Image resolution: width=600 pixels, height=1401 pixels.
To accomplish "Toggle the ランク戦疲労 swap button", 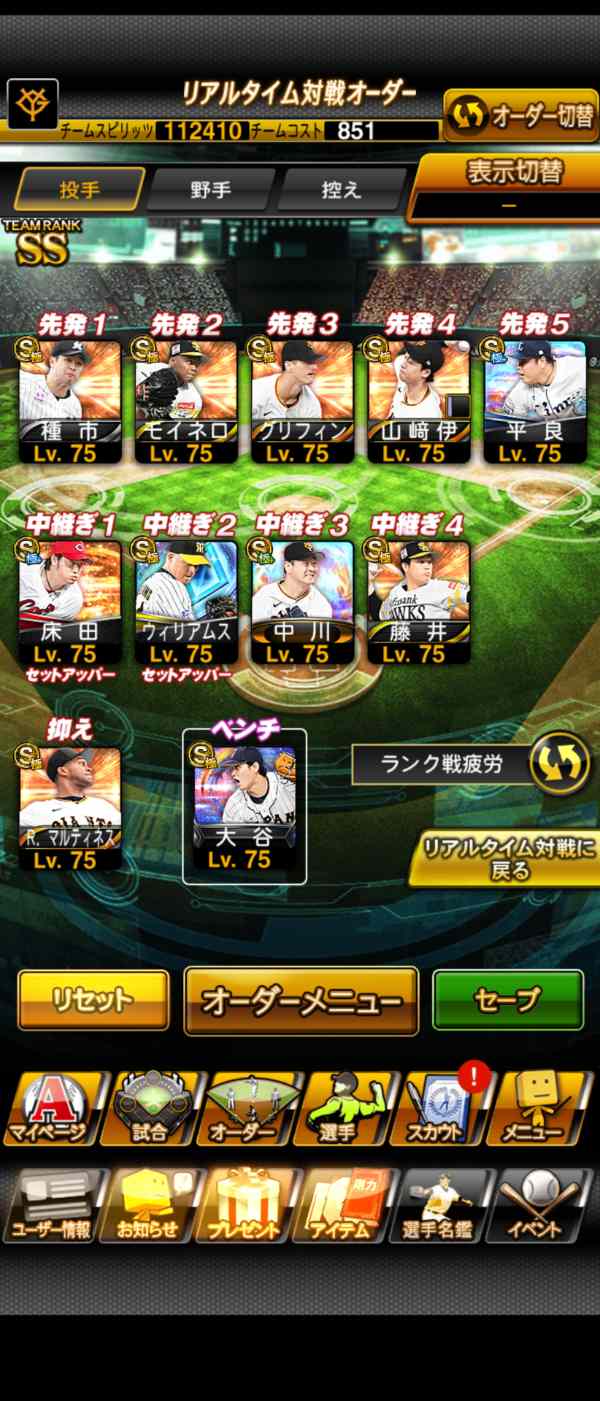I will [559, 765].
